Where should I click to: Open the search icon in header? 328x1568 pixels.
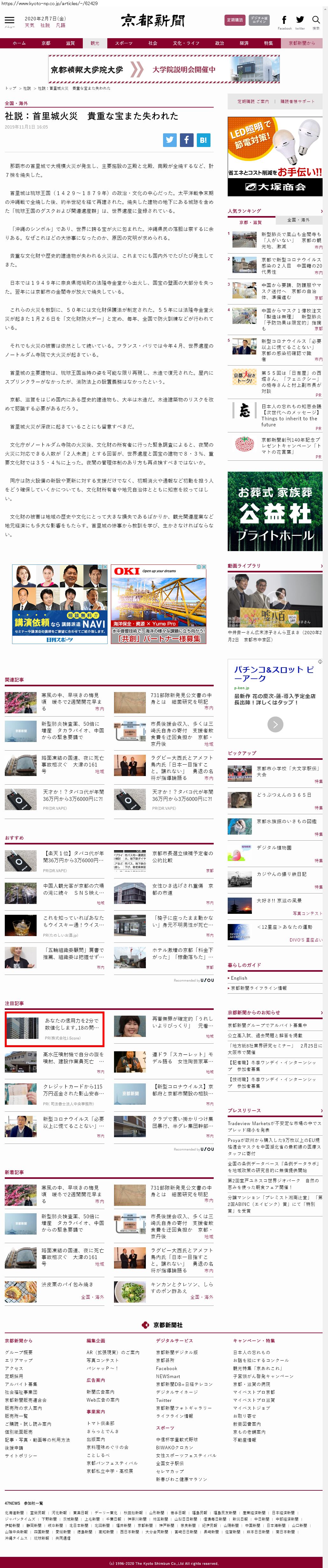point(315,21)
